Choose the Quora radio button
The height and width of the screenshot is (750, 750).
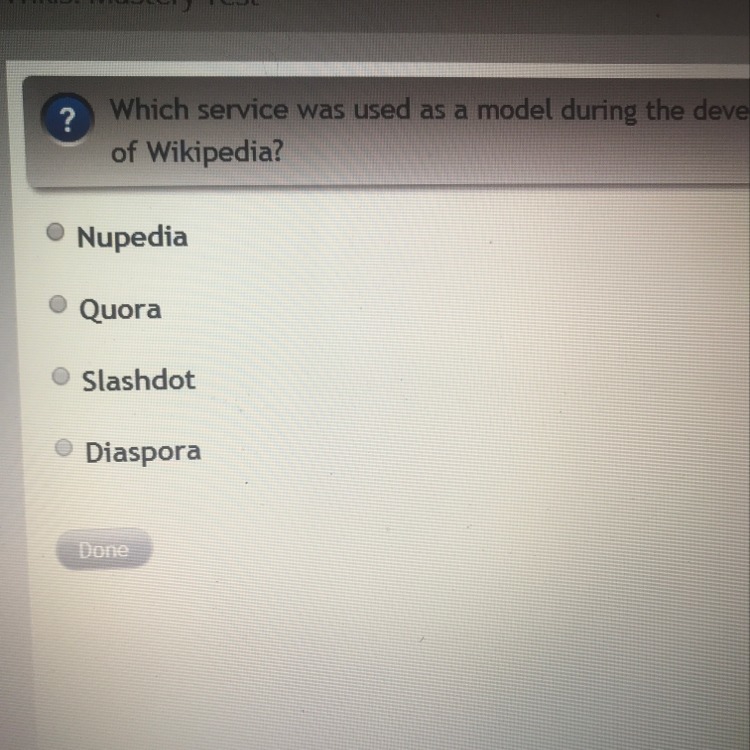click(x=59, y=303)
